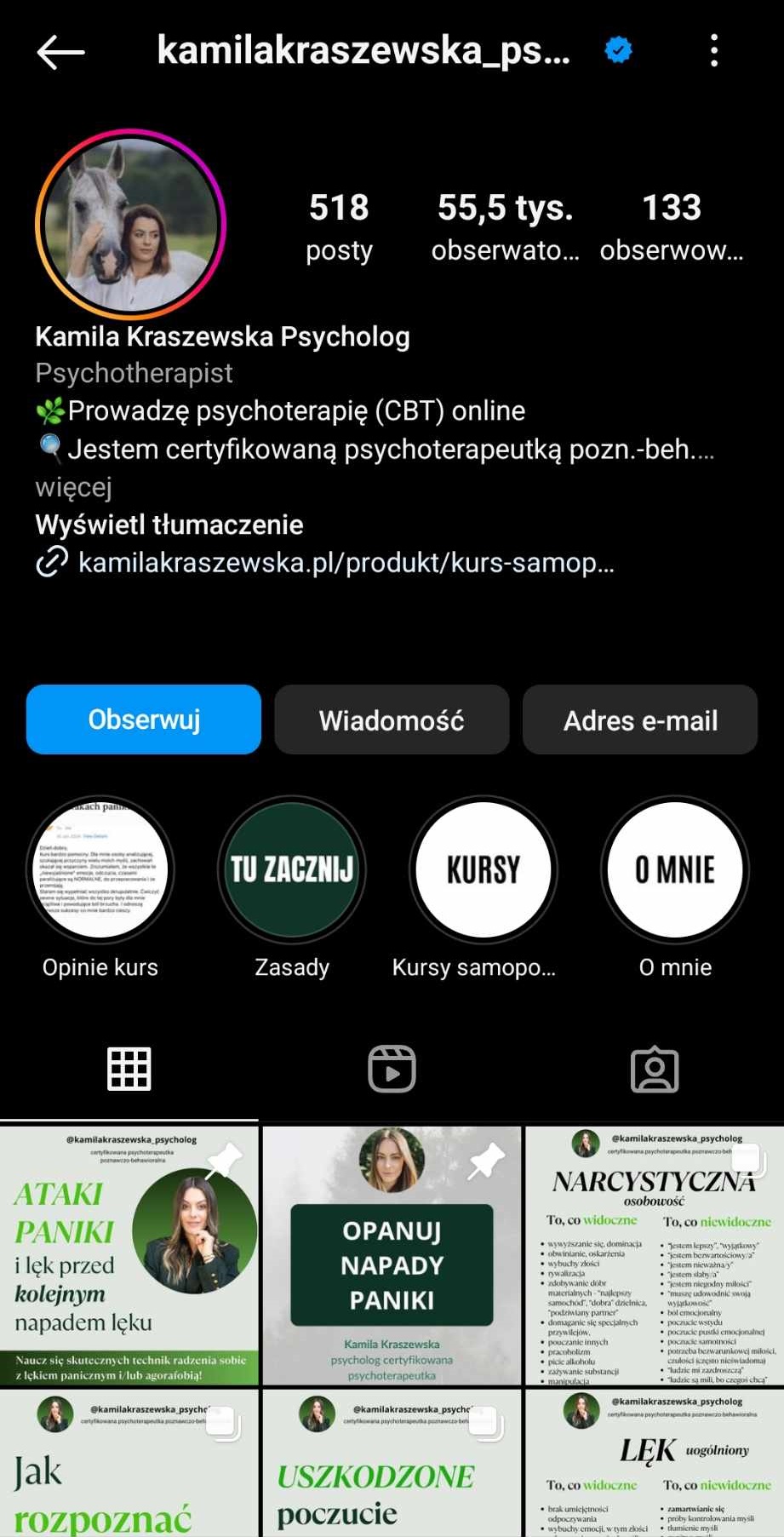Open the "Opinie kurs" highlight
784x1537 pixels.
100,870
